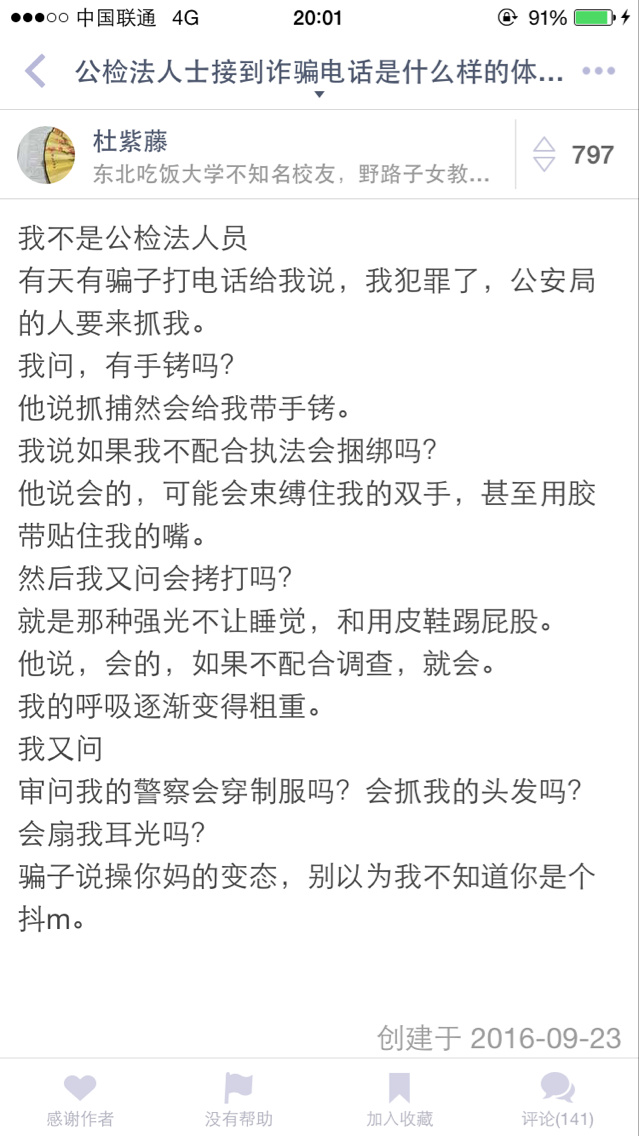Mark answer as 没有帮助

pyautogui.click(x=239, y=1098)
